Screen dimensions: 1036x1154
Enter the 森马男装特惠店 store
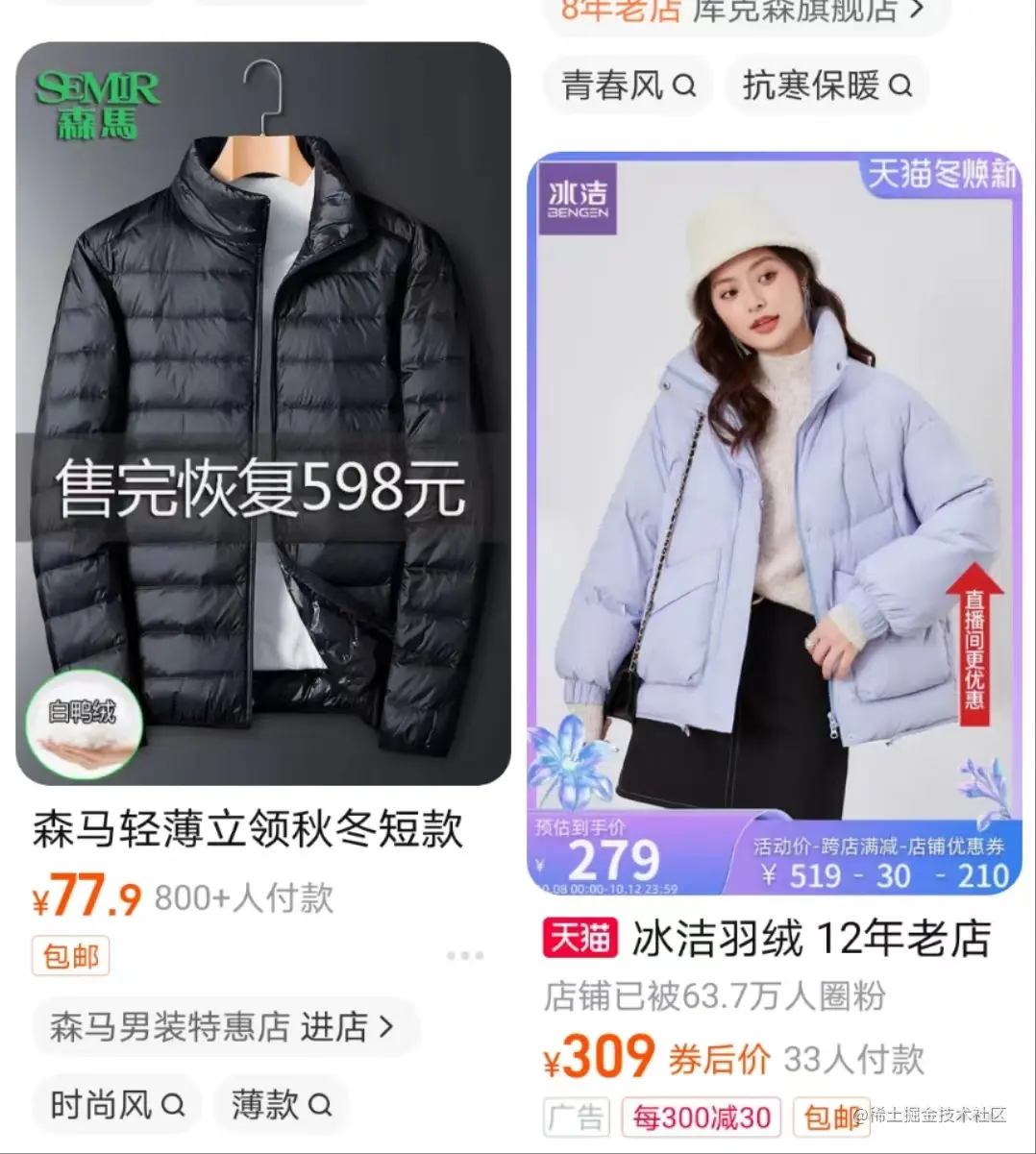click(x=223, y=1027)
